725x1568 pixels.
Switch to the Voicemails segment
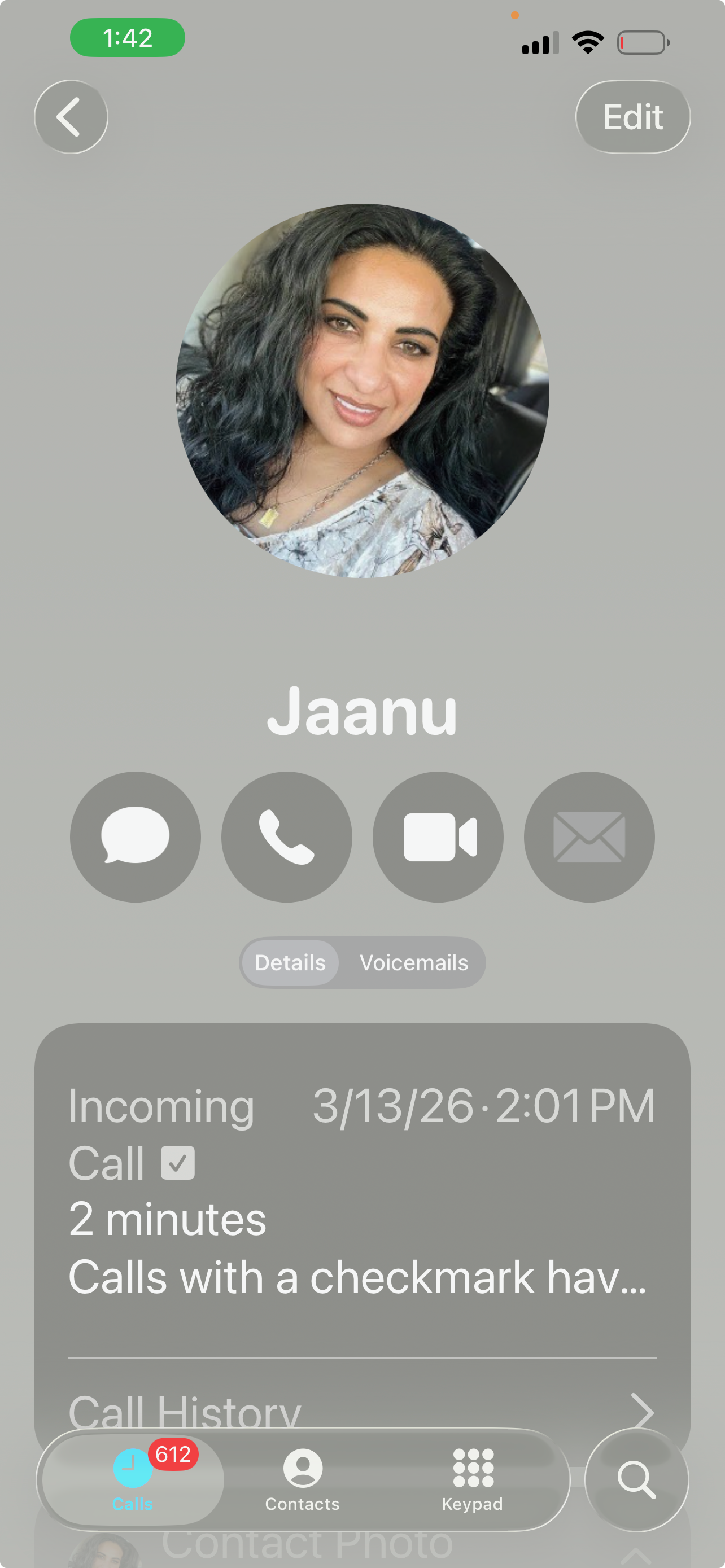(413, 962)
